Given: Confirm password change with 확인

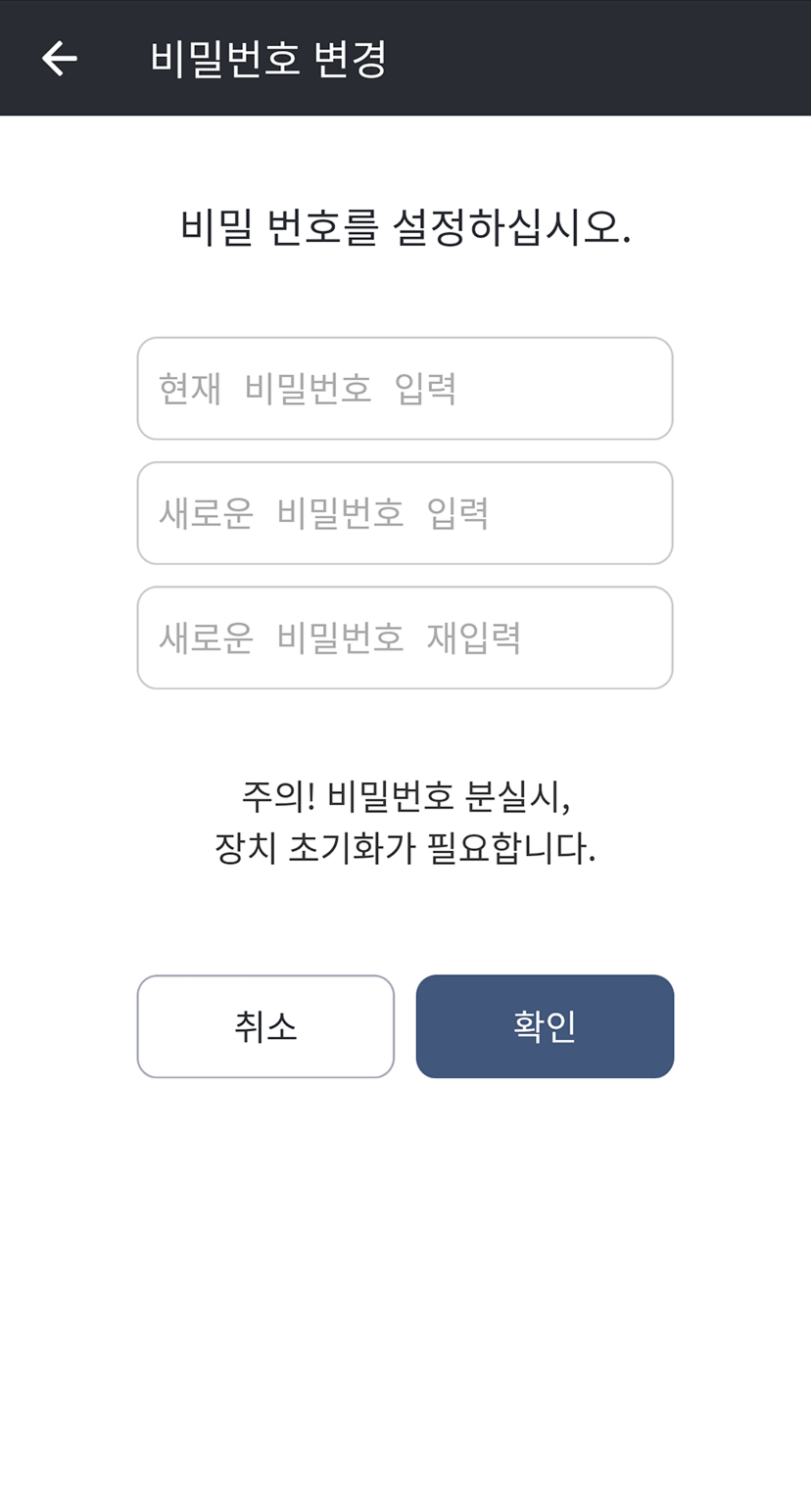Looking at the screenshot, I should tap(545, 1026).
